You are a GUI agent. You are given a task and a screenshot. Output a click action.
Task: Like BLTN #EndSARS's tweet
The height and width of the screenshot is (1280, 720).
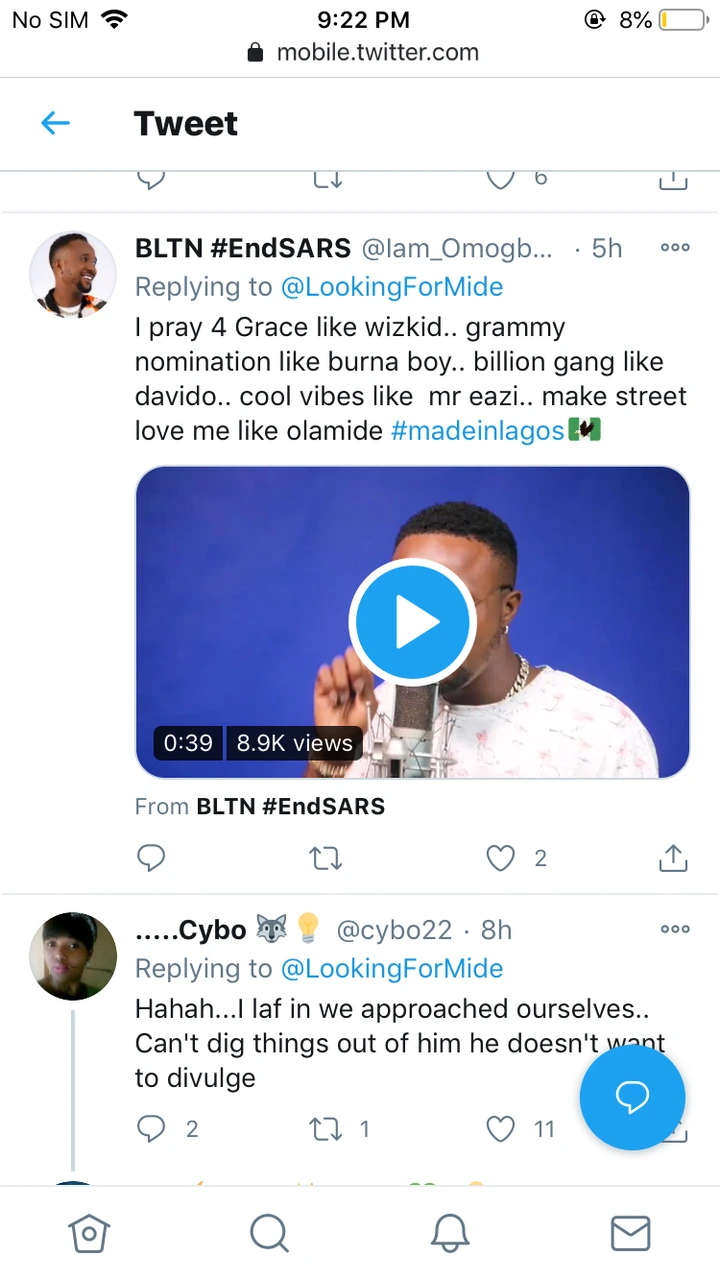pos(500,858)
